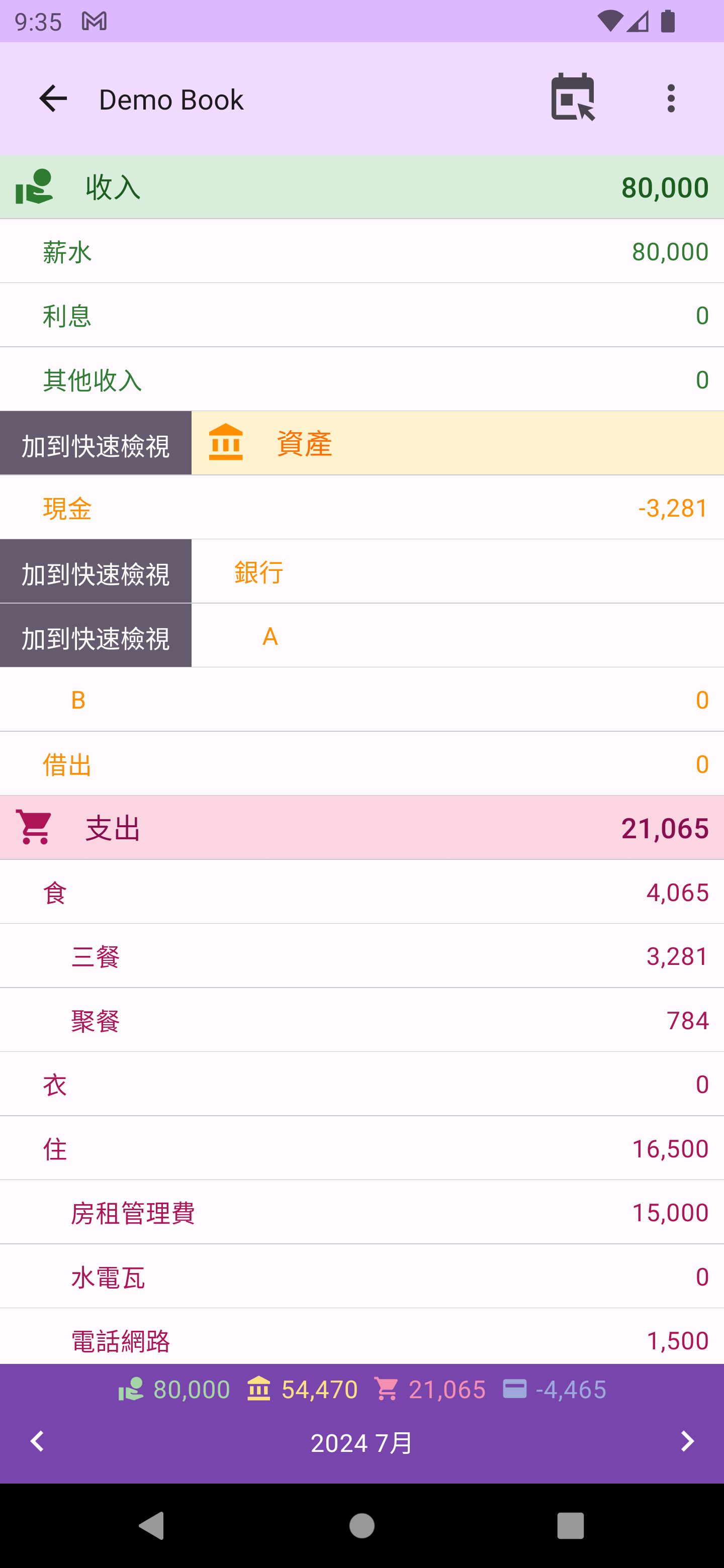Screen dimensions: 724x1568
Task: Open the 現金 asset account
Action: (x=361, y=508)
